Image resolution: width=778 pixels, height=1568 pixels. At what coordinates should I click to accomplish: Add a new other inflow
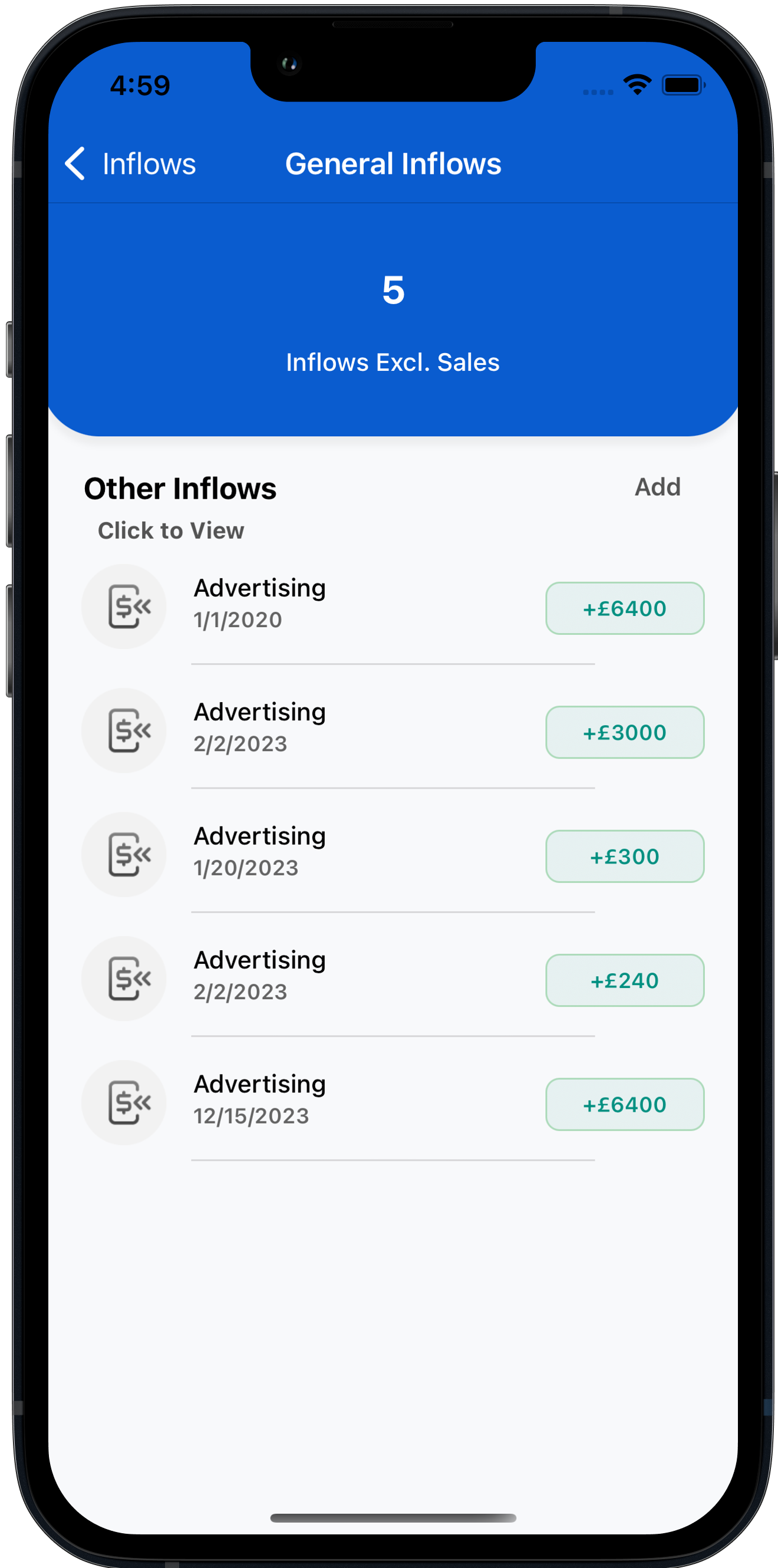tap(657, 487)
